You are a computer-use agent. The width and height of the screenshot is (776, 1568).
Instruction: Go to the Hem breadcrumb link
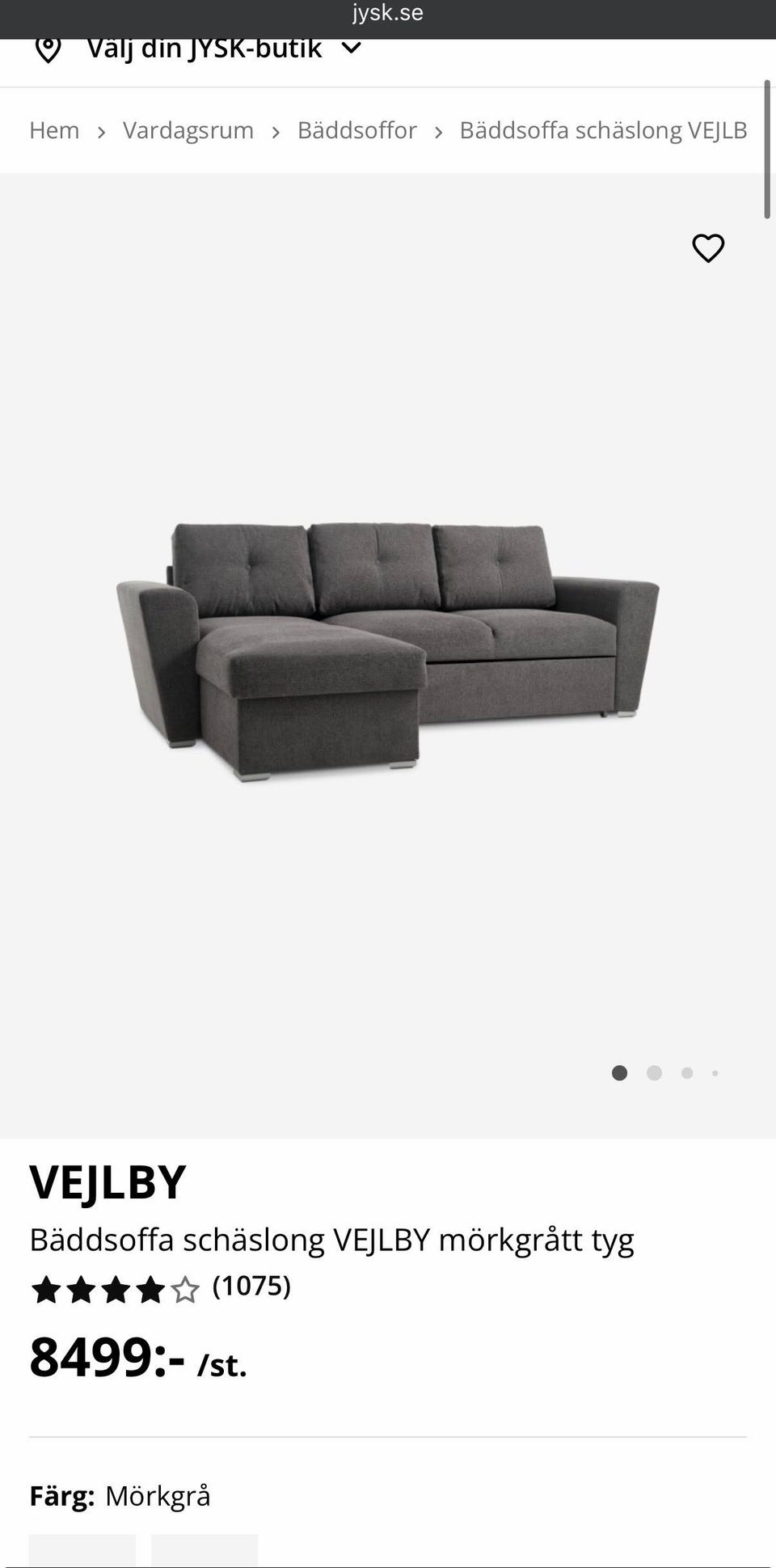[54, 130]
